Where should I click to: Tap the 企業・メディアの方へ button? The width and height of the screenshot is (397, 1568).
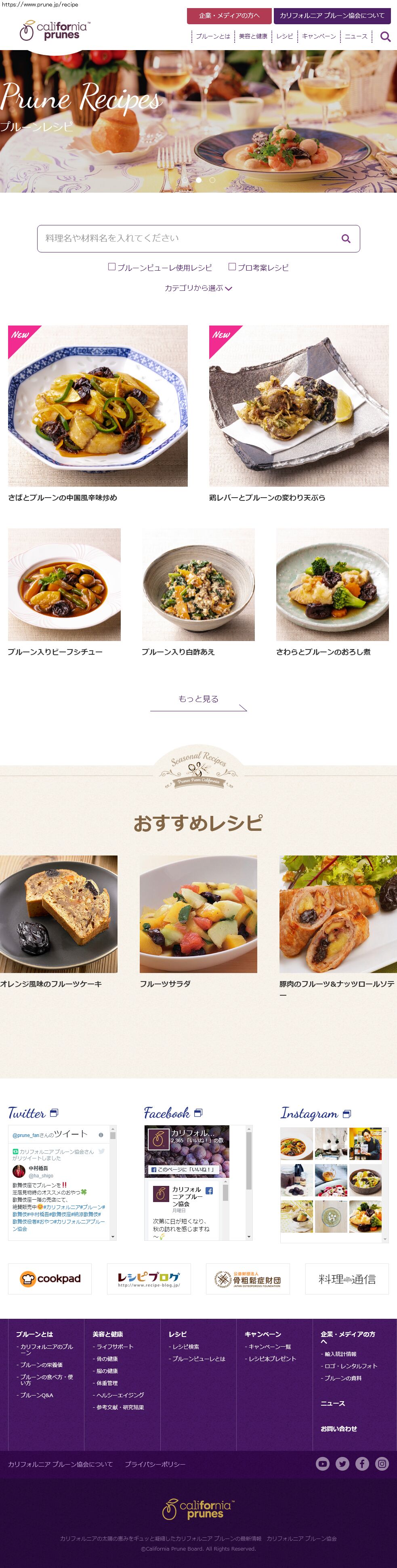[229, 16]
